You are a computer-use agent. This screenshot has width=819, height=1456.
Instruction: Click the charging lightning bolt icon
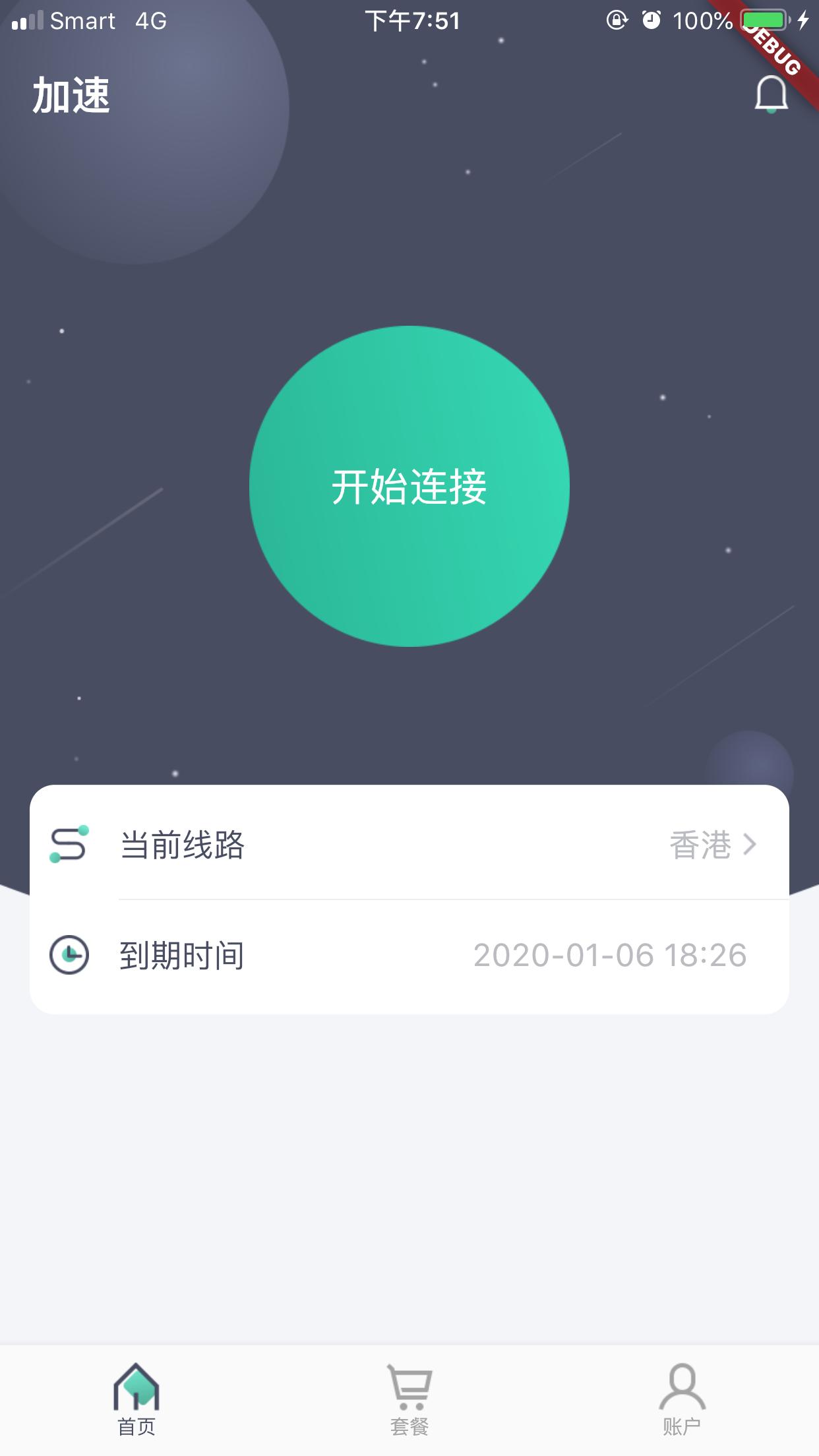coord(805,20)
